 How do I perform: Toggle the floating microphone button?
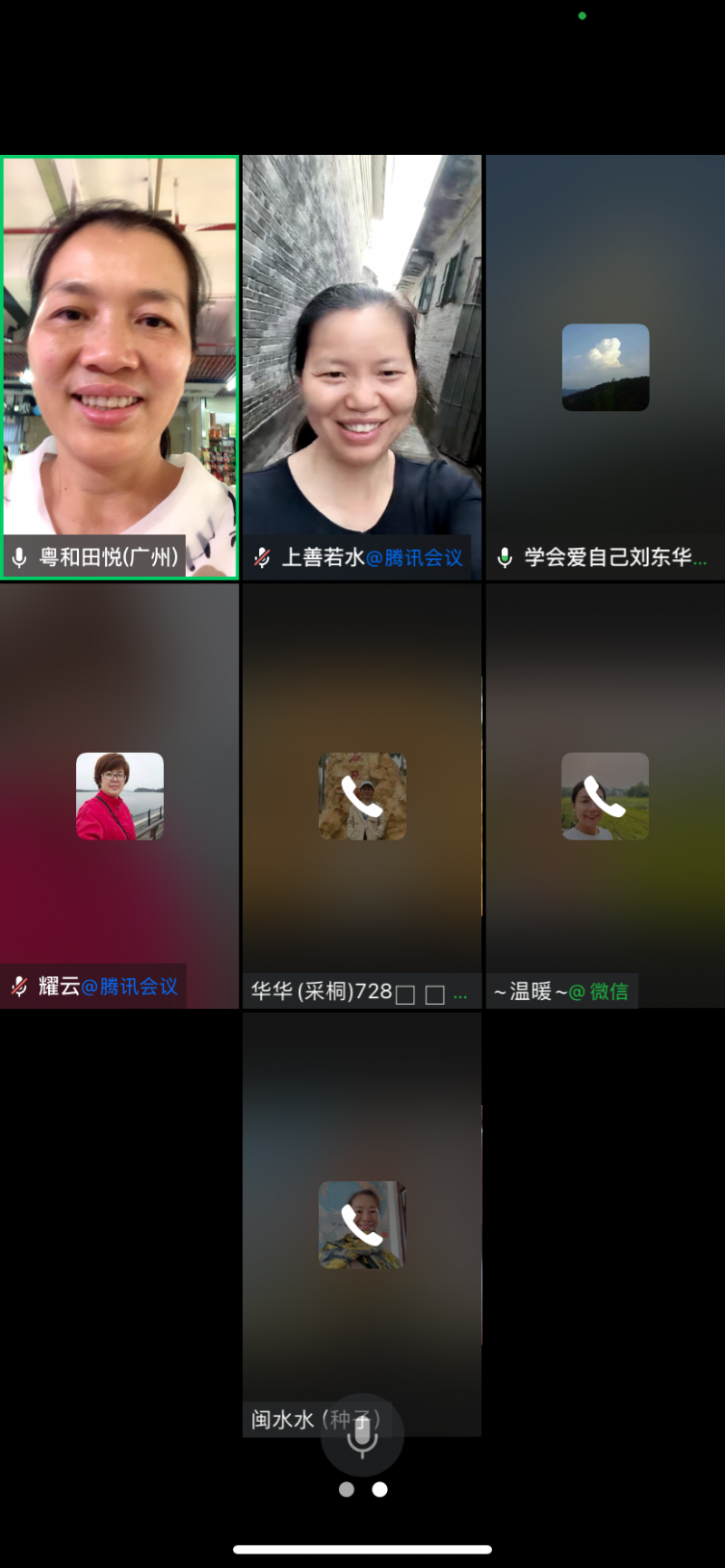click(x=362, y=1434)
